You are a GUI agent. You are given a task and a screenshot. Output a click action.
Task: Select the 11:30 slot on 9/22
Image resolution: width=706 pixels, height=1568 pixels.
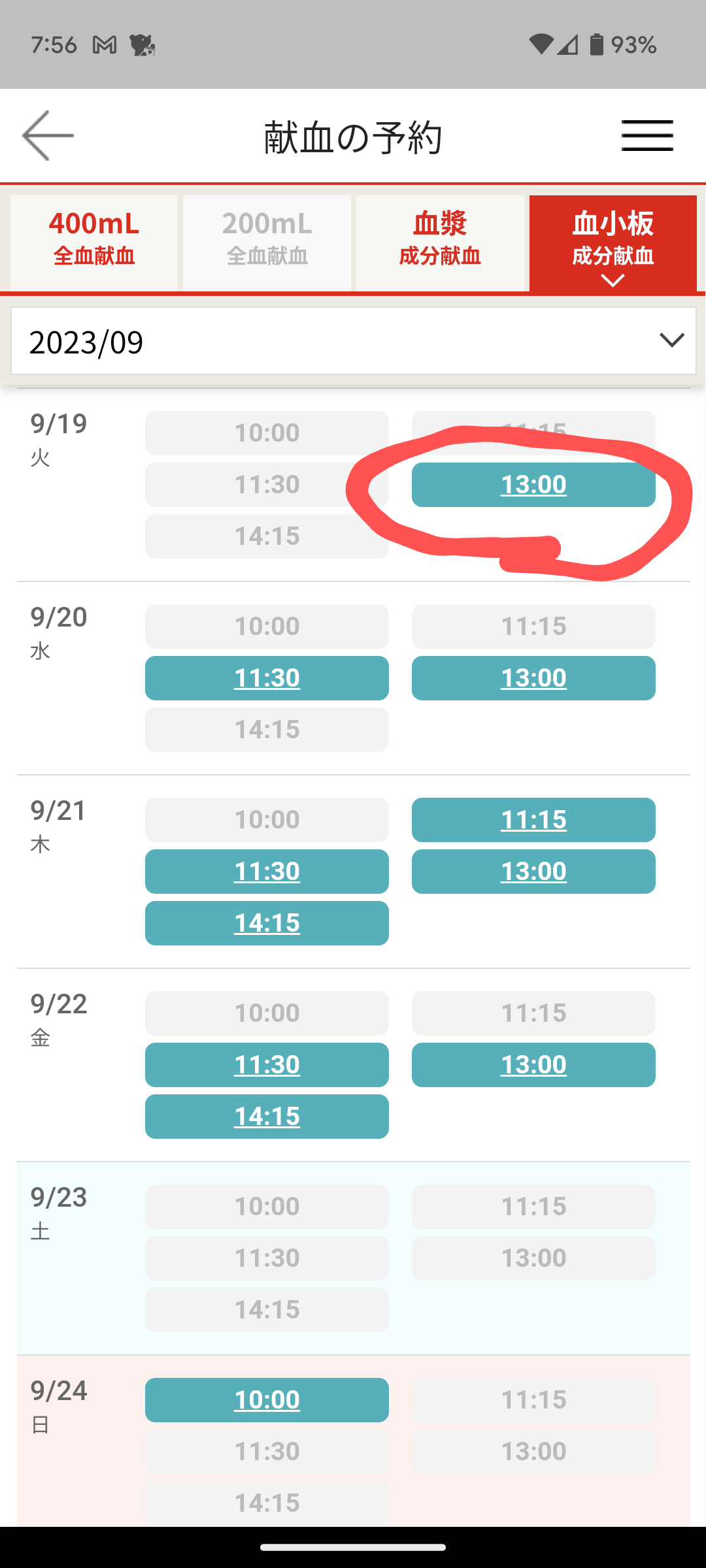pos(267,1065)
